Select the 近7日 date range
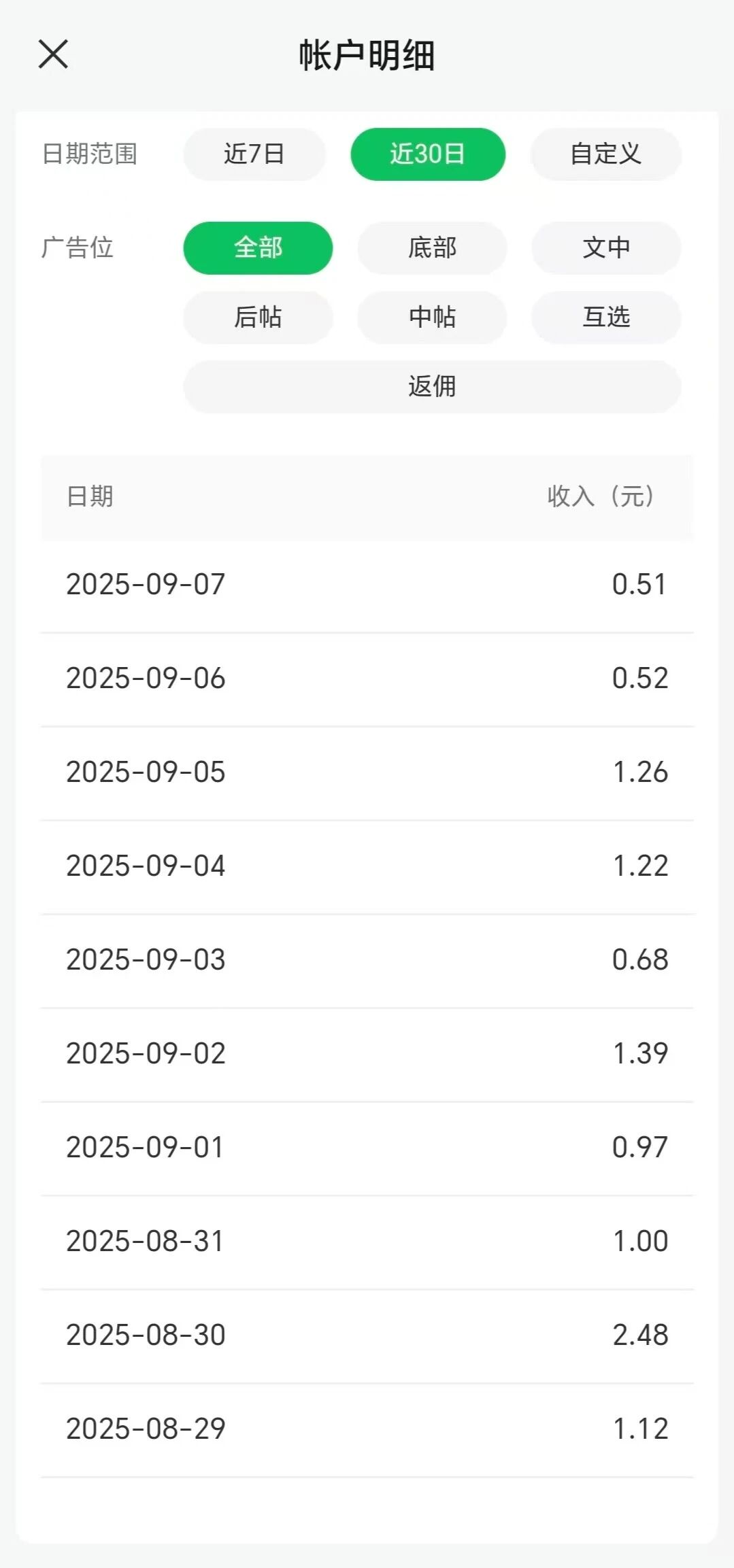 tap(254, 154)
